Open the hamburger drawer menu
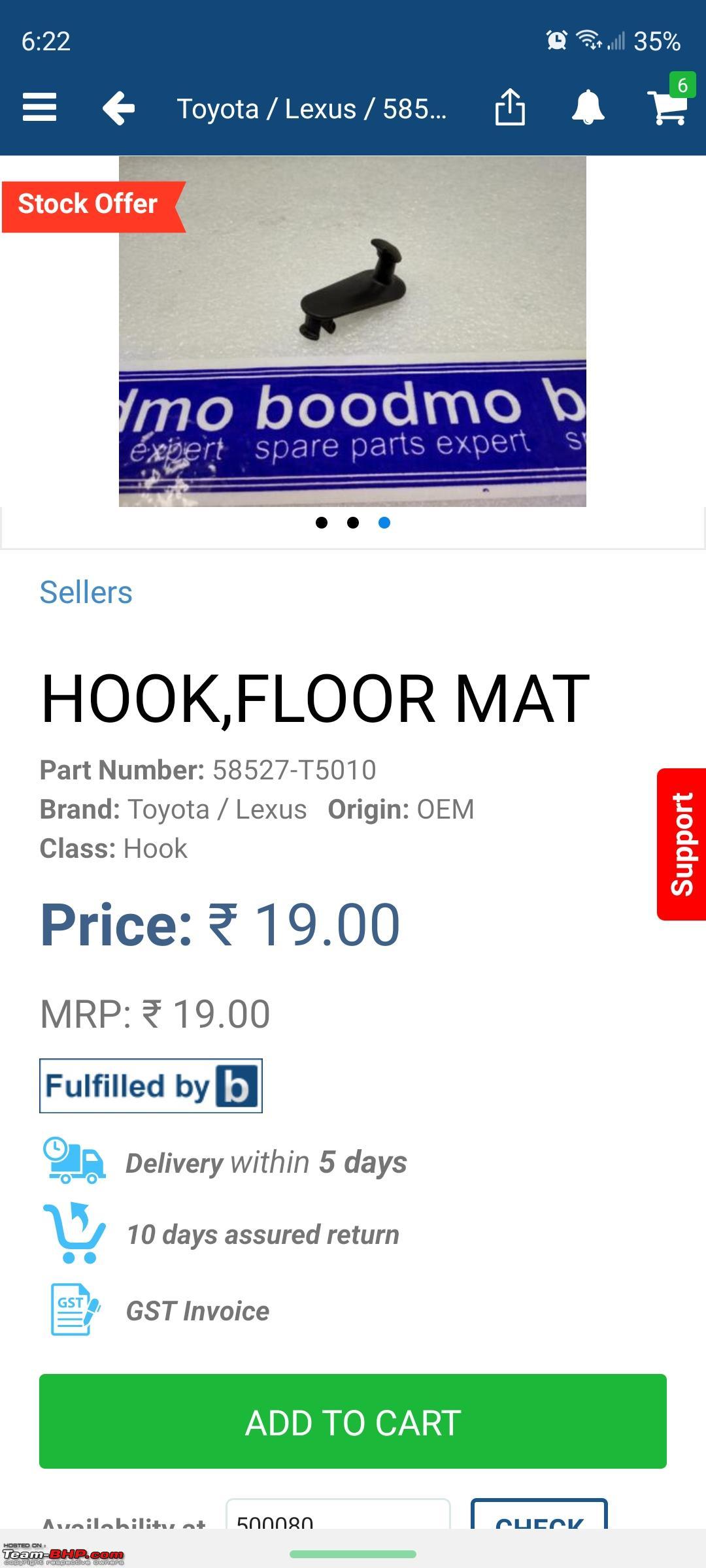706x1568 pixels. click(40, 107)
